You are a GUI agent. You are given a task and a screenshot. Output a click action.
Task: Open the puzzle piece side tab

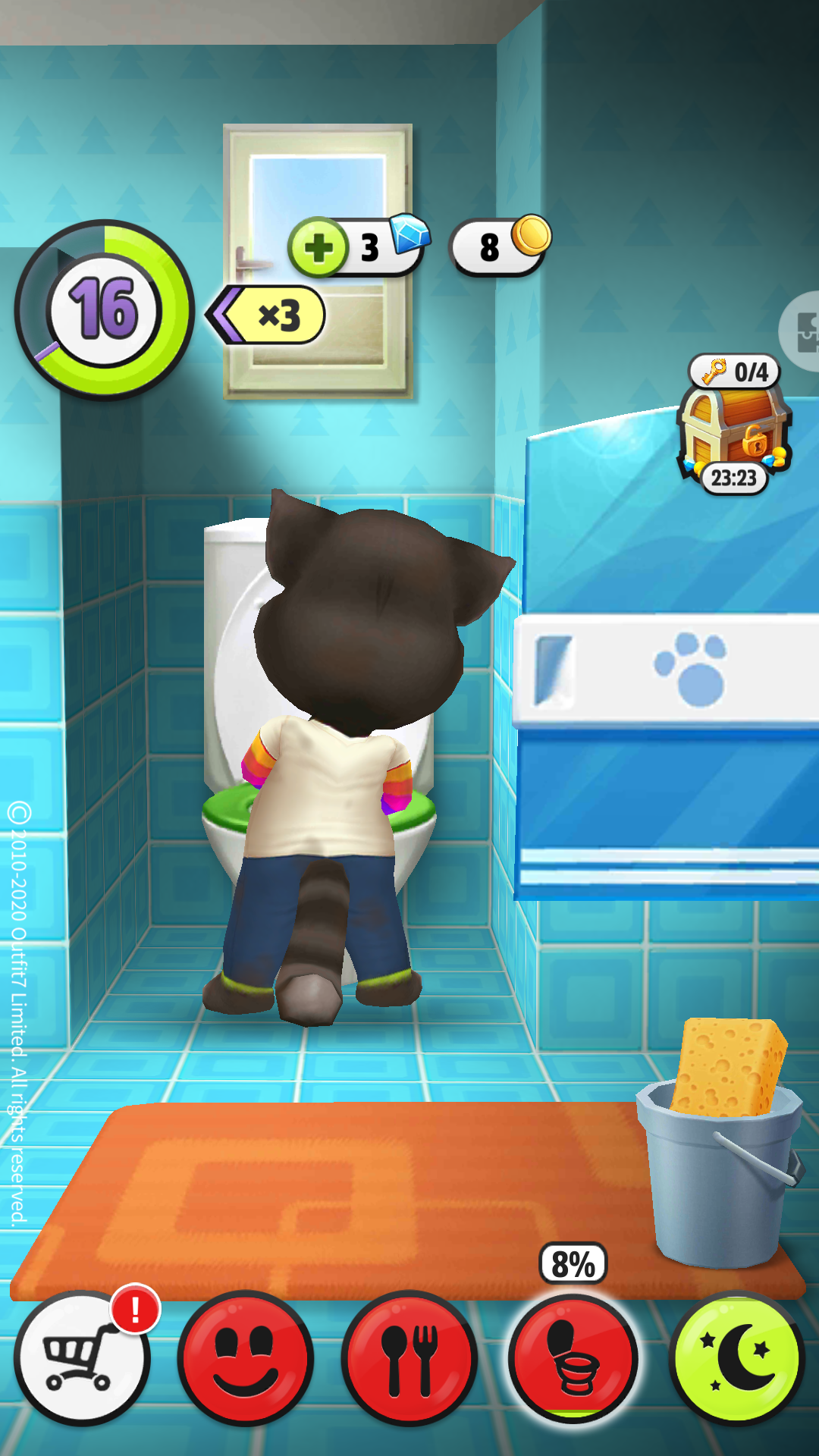tap(802, 331)
